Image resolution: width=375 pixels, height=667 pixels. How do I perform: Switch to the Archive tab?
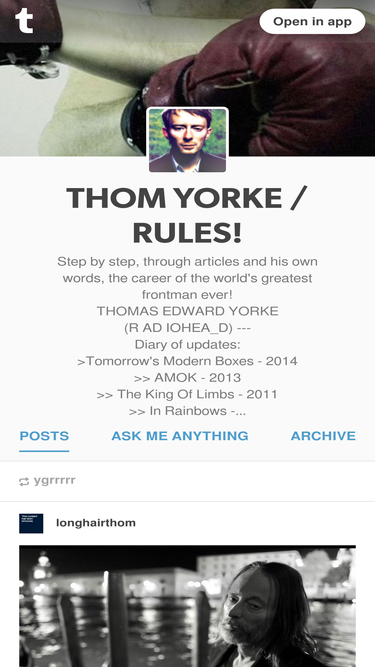coord(323,436)
